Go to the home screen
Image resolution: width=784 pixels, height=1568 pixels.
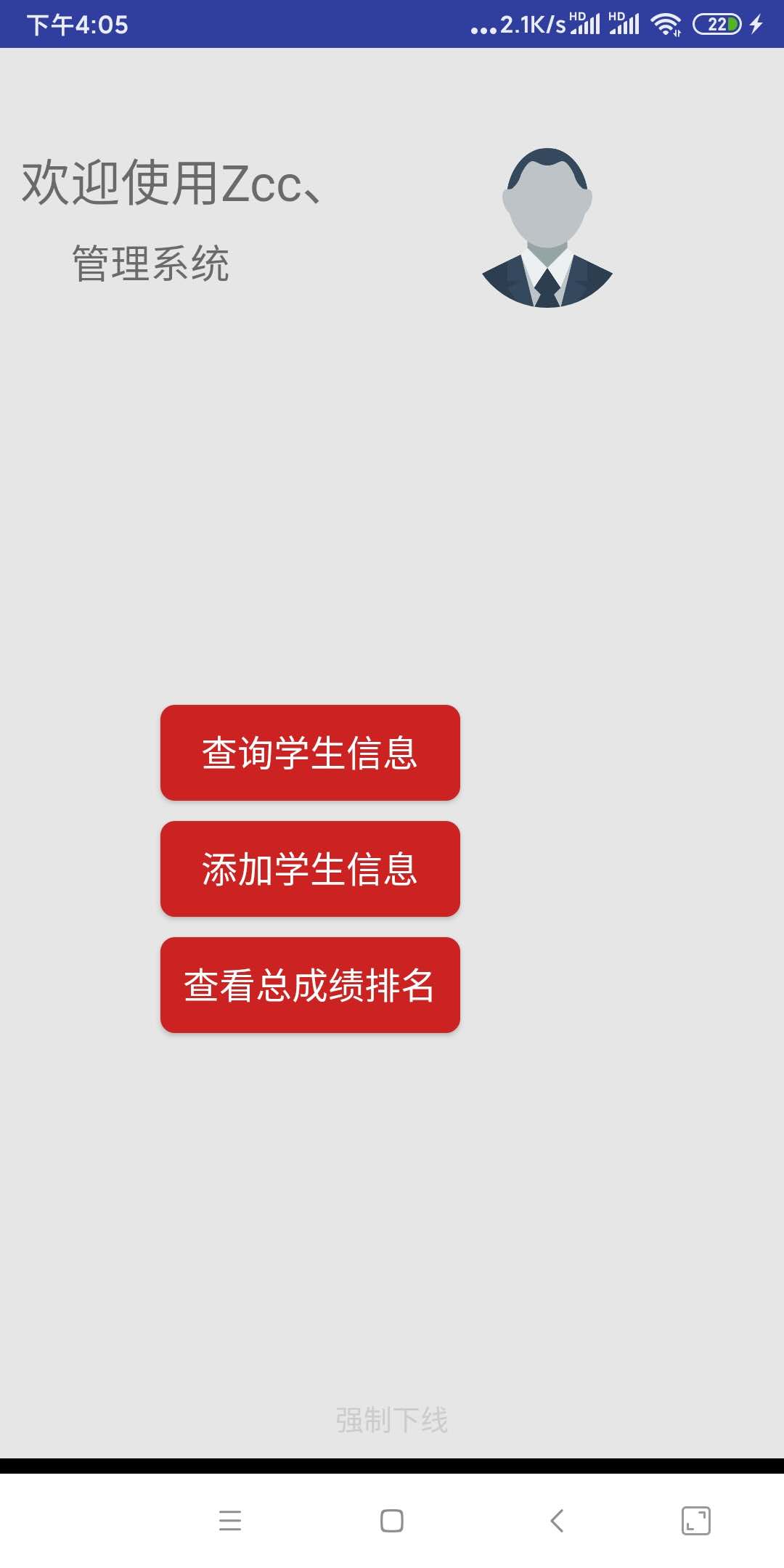click(392, 1520)
